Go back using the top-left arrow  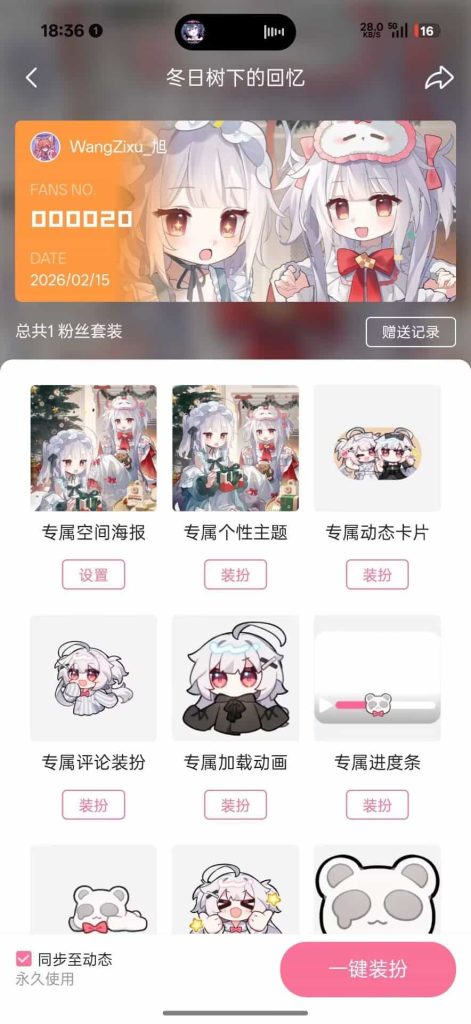click(31, 78)
